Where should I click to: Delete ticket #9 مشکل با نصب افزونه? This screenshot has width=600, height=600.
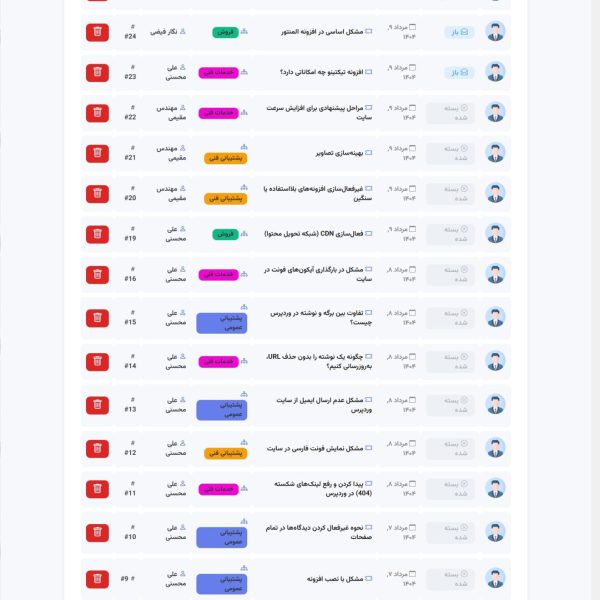(x=97, y=578)
